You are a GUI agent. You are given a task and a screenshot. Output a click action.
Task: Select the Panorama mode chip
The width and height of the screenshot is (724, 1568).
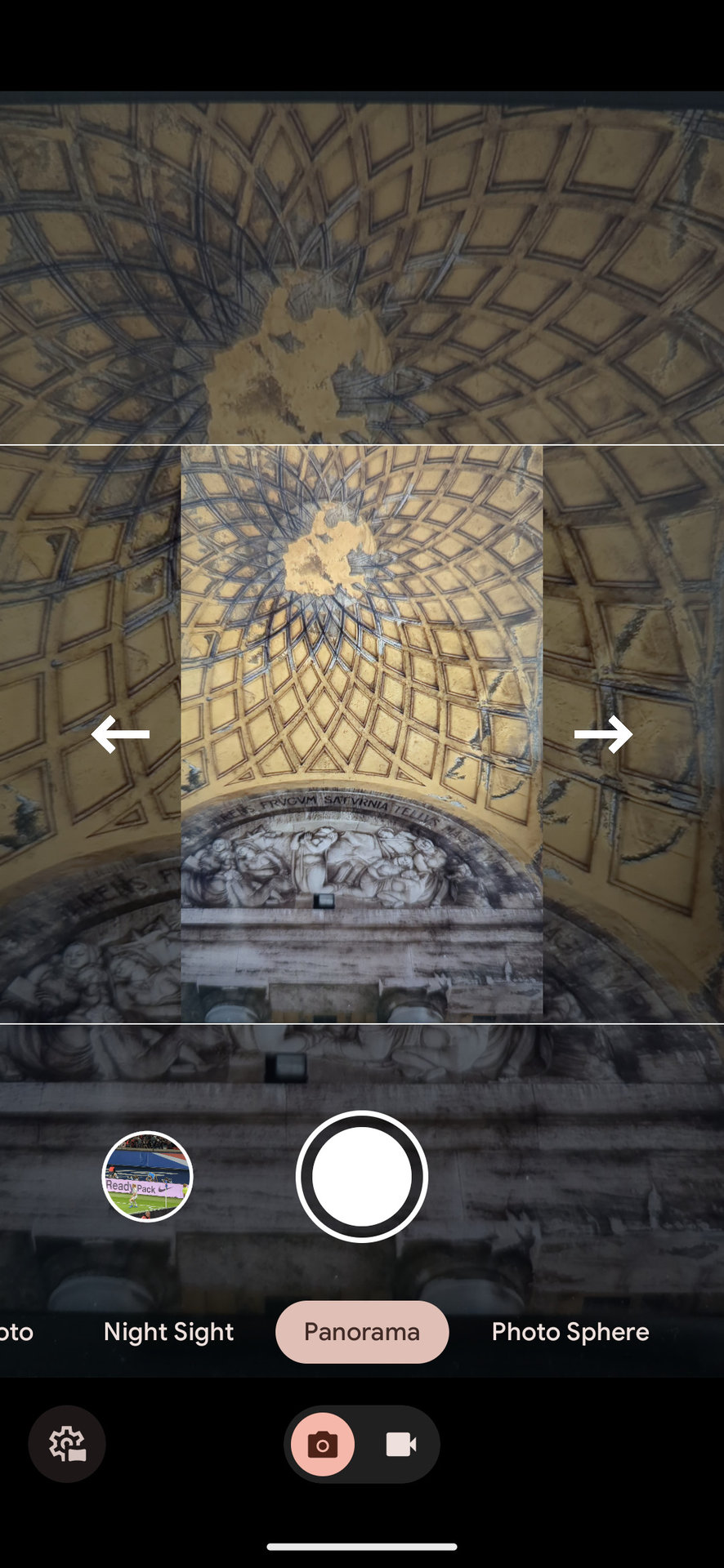362,1332
